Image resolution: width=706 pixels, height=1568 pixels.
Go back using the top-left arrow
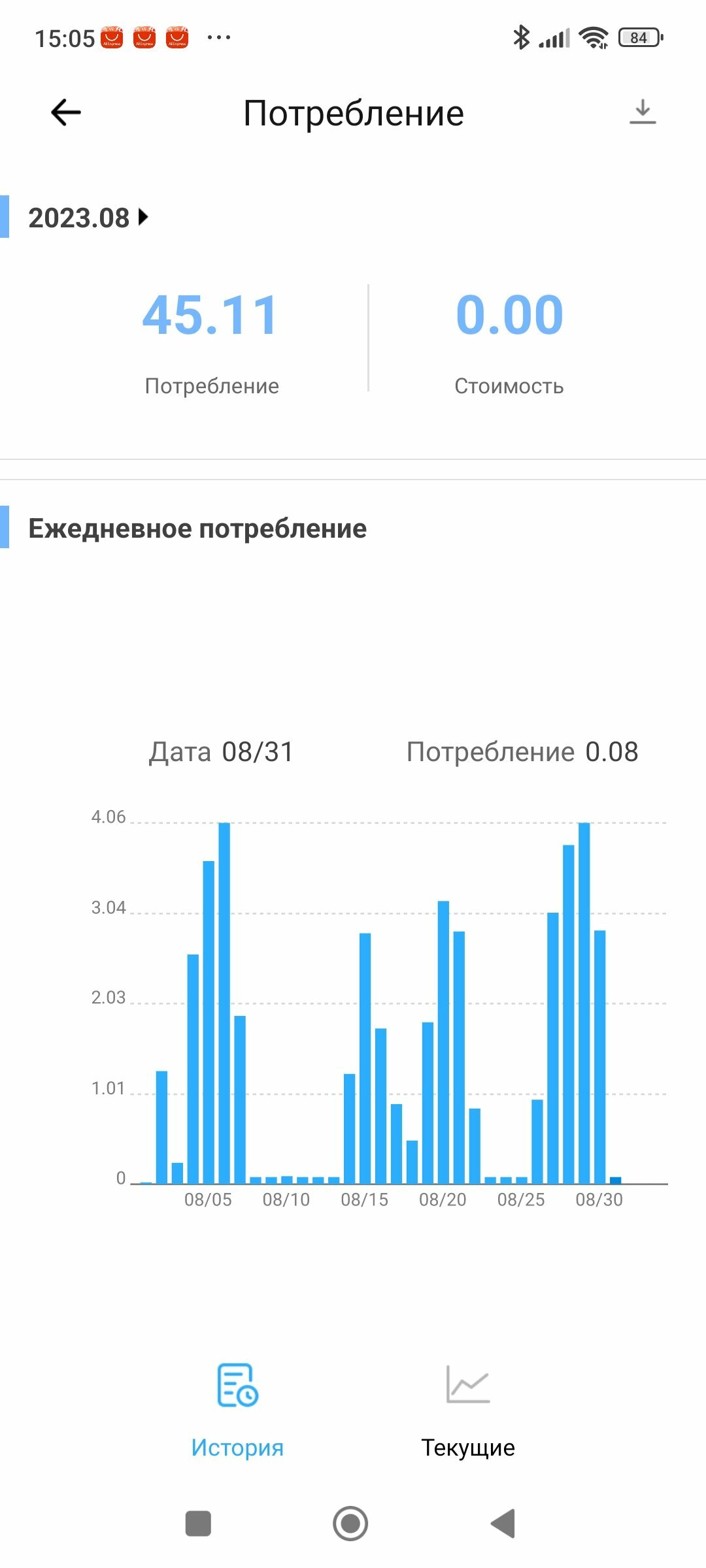(65, 112)
